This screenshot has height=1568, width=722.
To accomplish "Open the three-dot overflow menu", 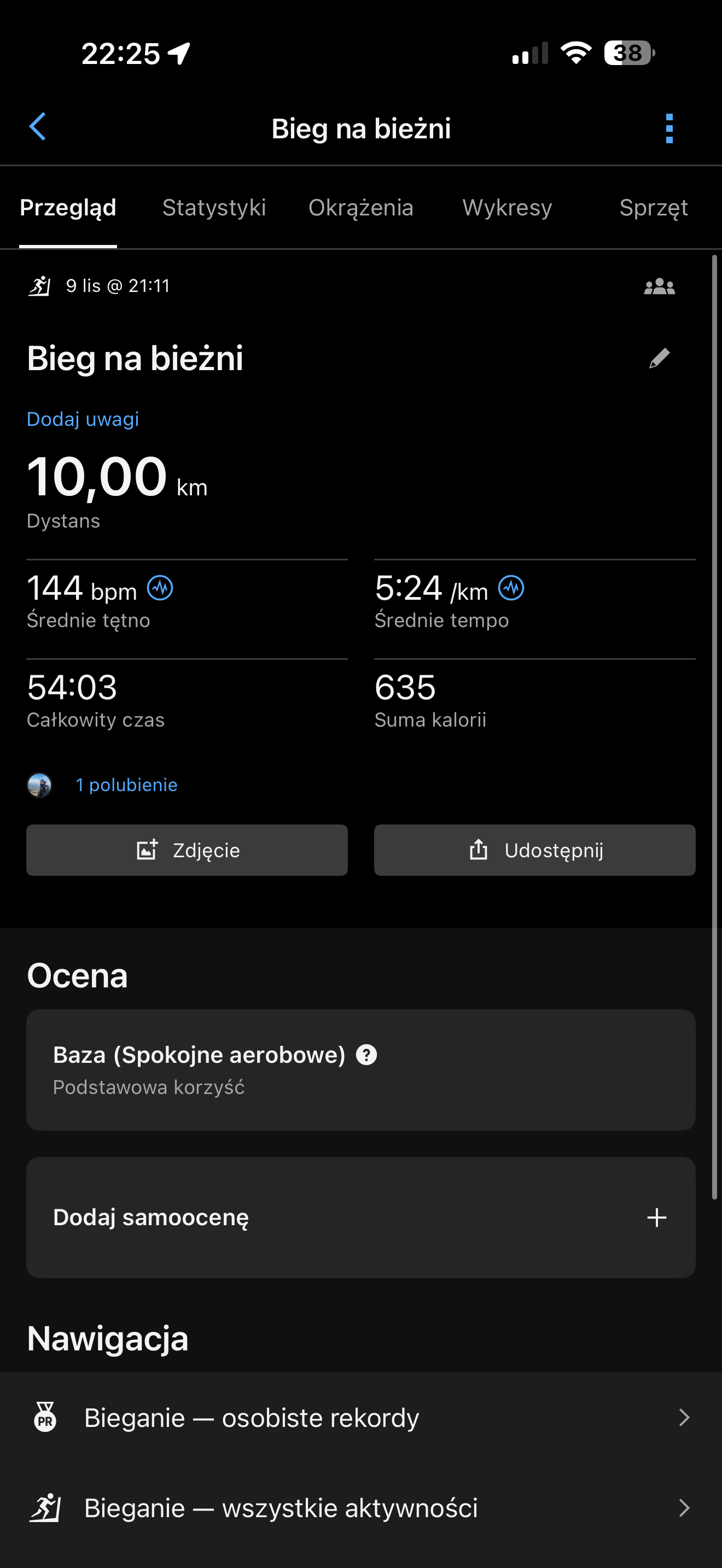I will pos(669,128).
